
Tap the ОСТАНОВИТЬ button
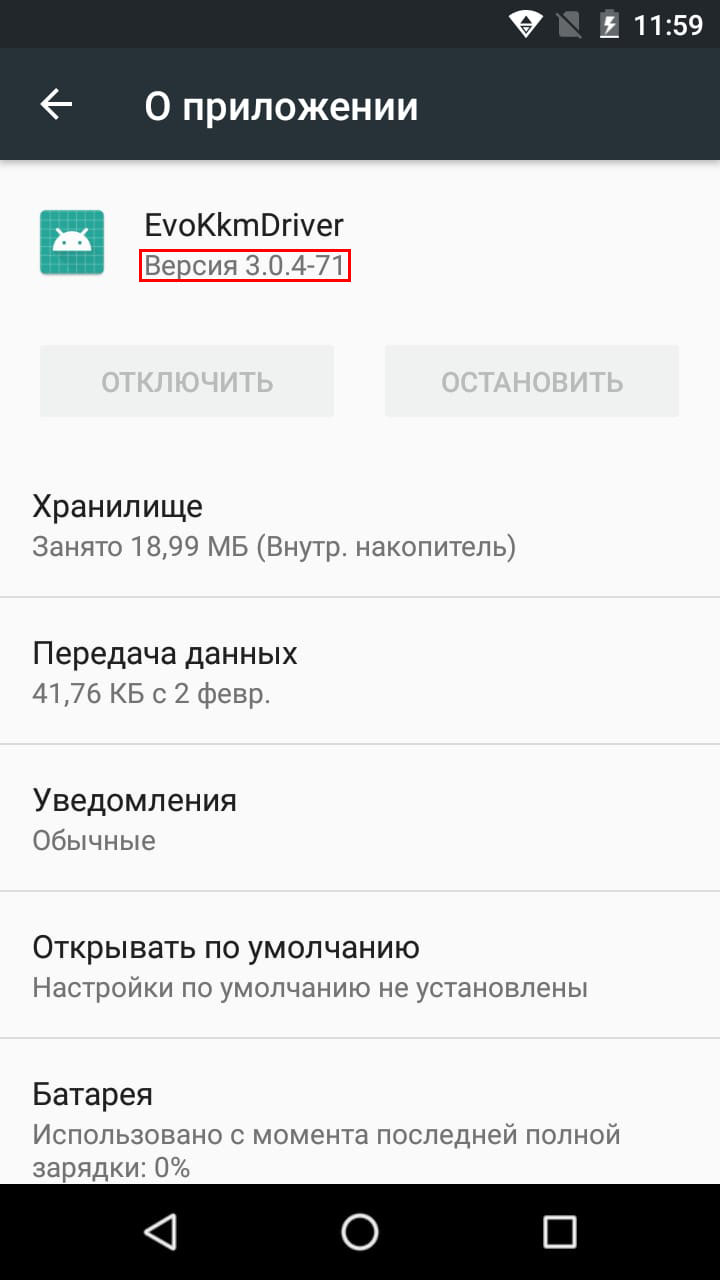pos(532,381)
